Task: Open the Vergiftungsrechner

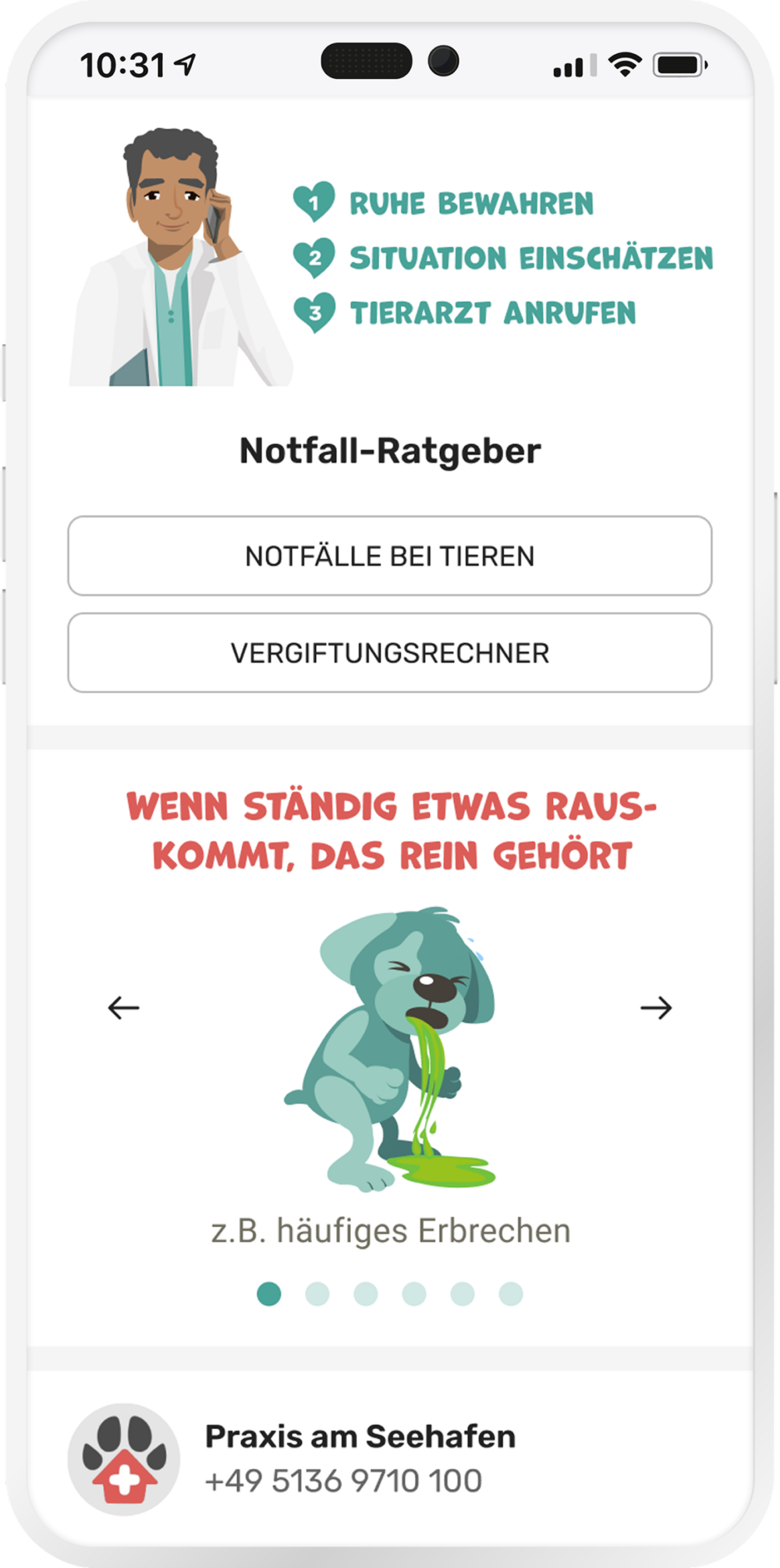Action: [x=389, y=652]
